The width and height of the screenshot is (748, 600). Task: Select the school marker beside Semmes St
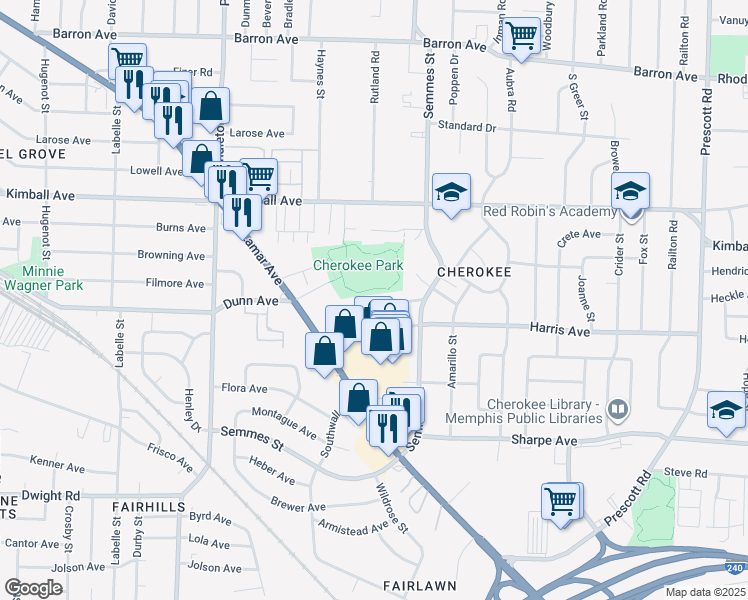click(x=451, y=191)
